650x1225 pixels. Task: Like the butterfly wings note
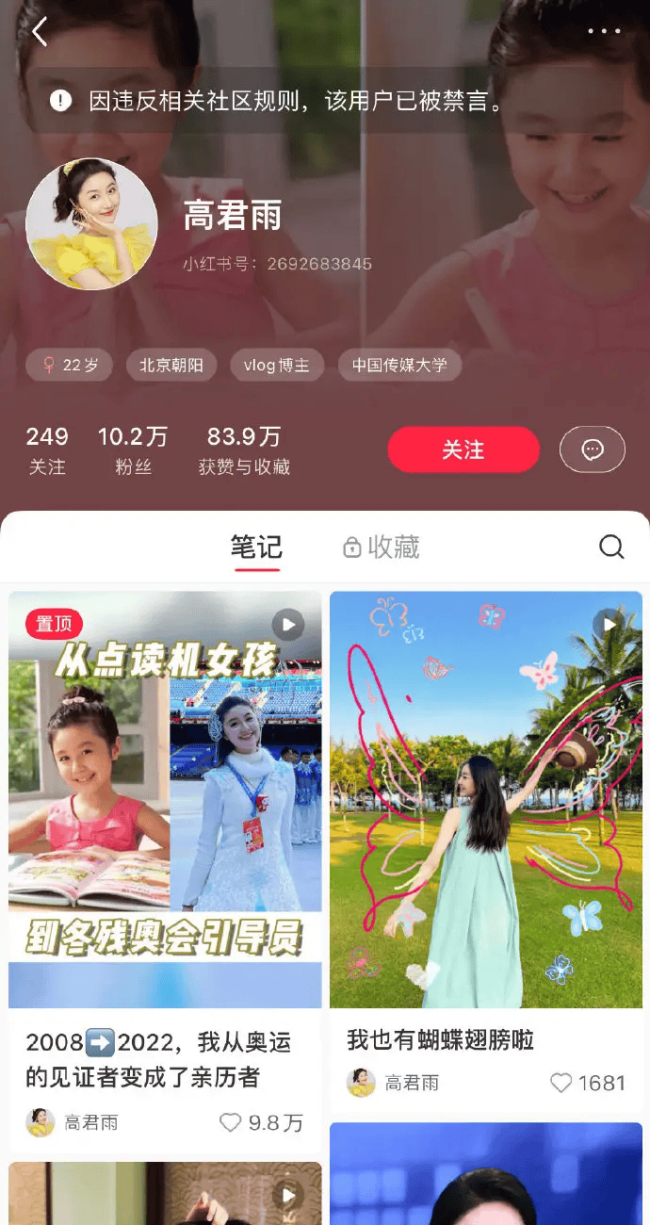[562, 1083]
